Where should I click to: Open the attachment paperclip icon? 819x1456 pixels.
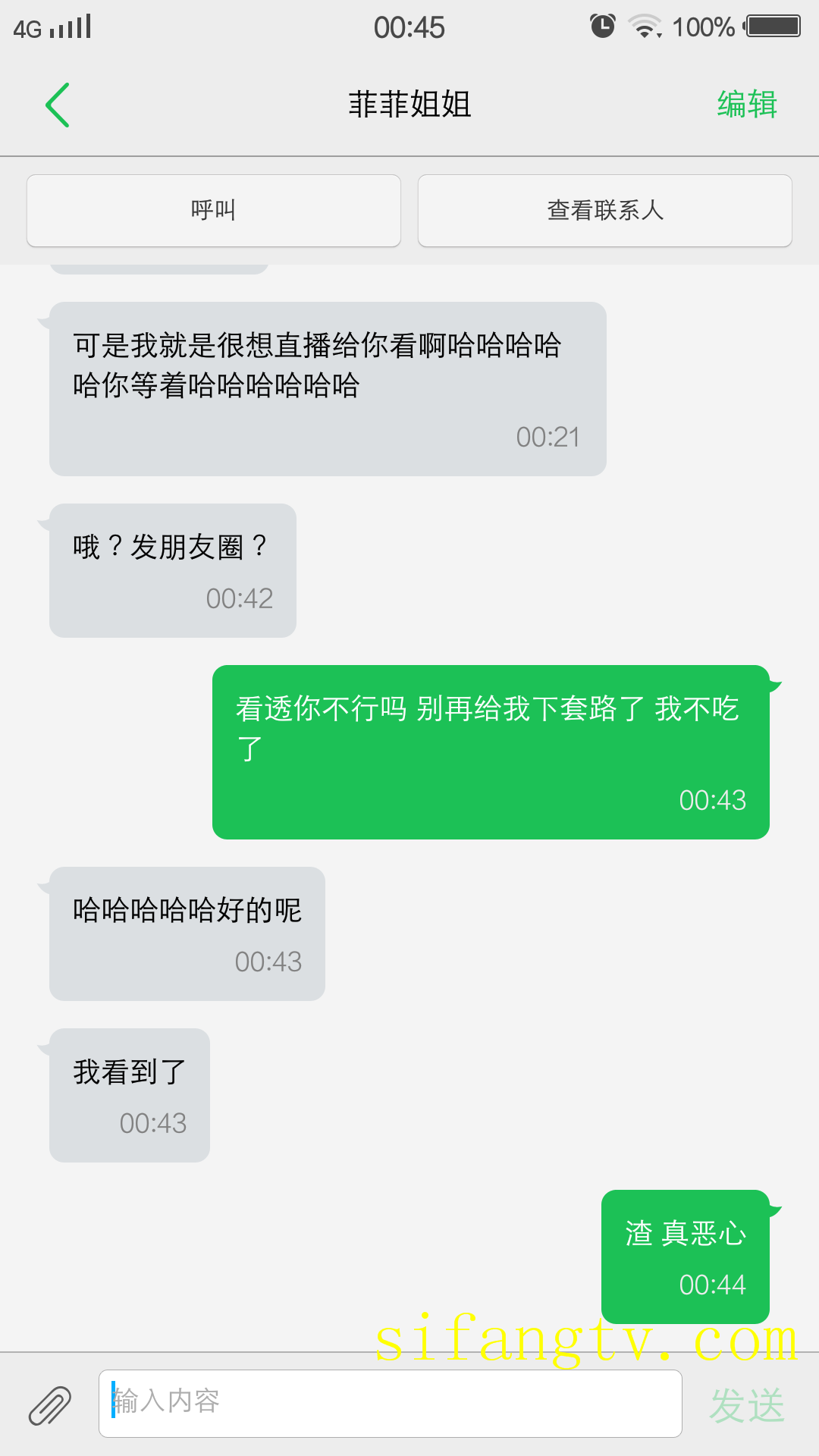pyautogui.click(x=50, y=1405)
